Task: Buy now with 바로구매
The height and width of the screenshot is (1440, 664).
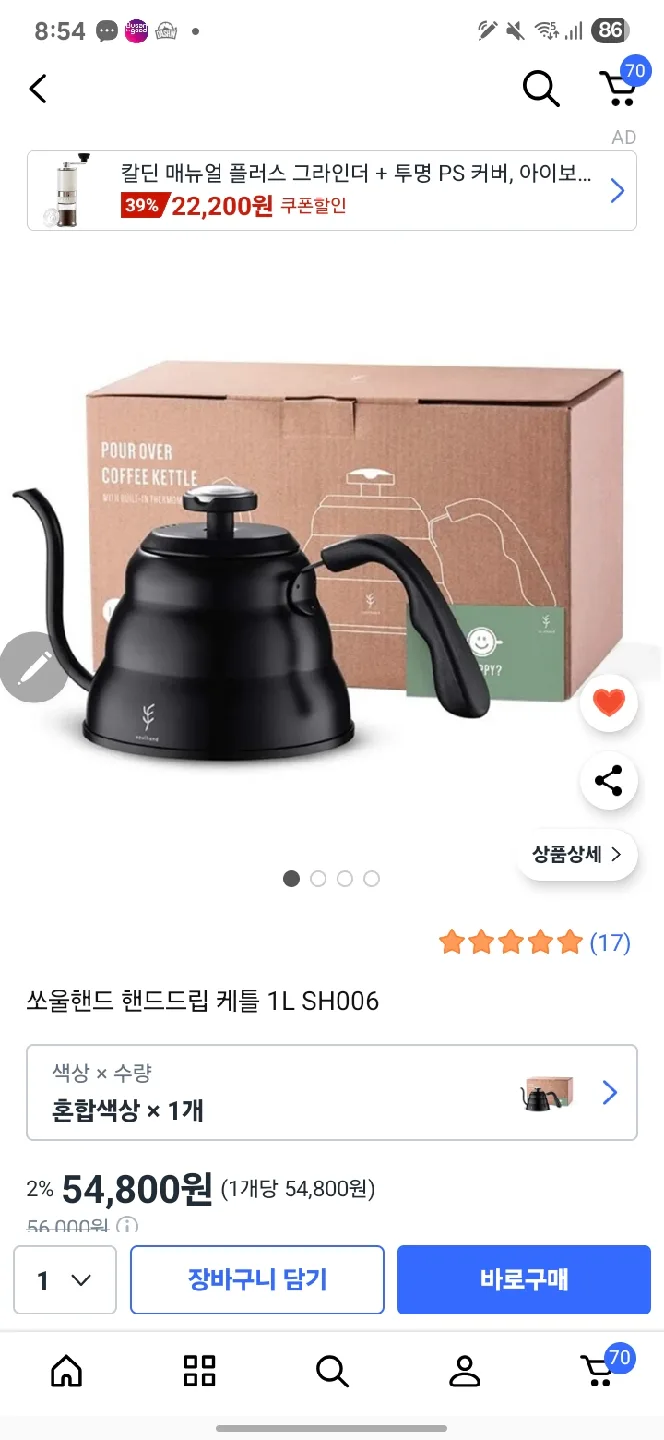Action: coord(523,1279)
